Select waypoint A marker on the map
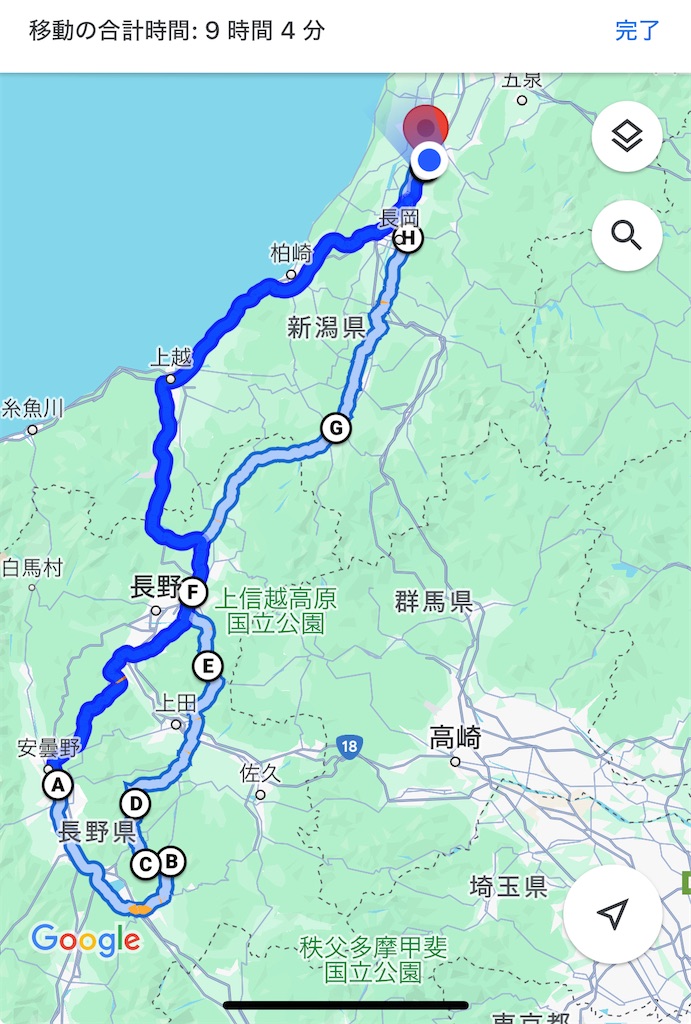 tap(58, 785)
